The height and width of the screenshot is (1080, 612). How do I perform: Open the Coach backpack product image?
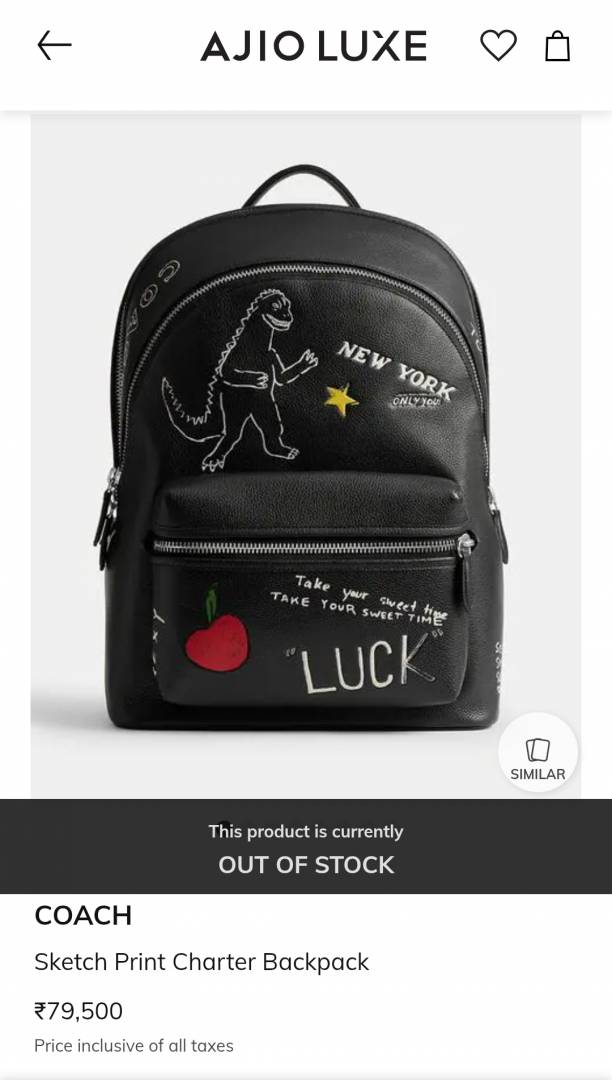(x=305, y=450)
